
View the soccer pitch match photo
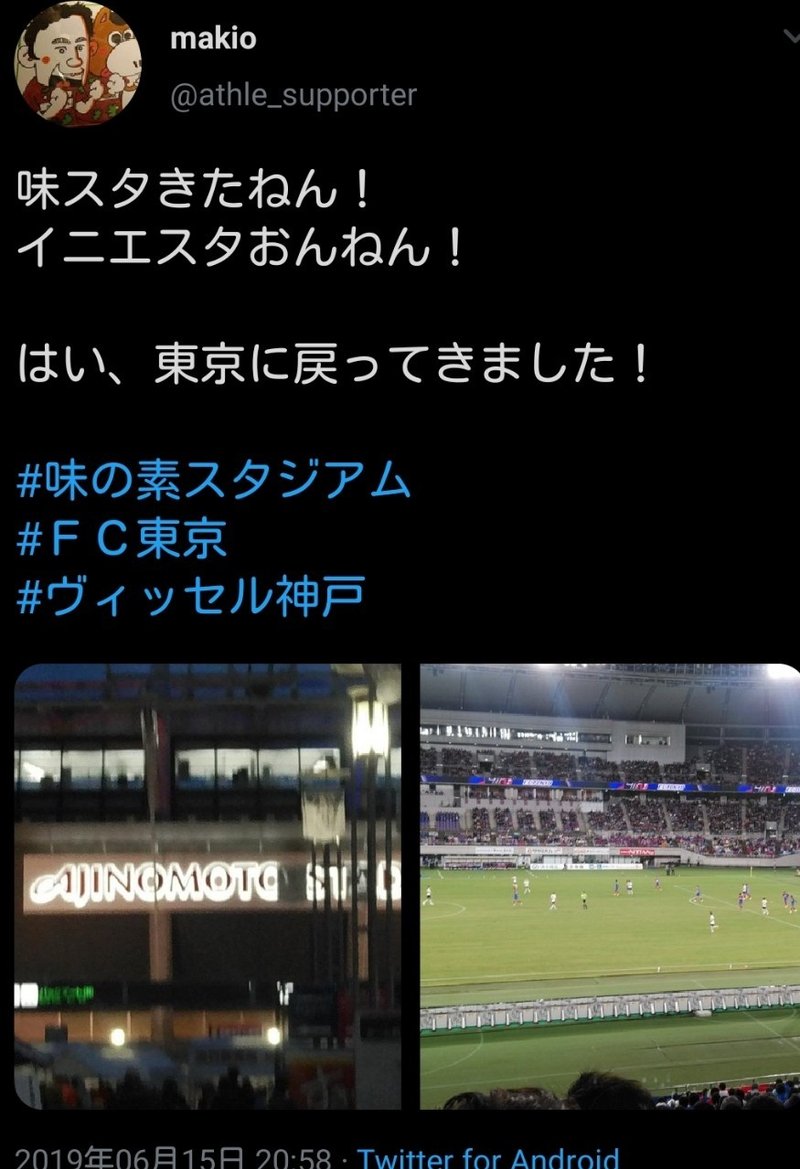609,885
